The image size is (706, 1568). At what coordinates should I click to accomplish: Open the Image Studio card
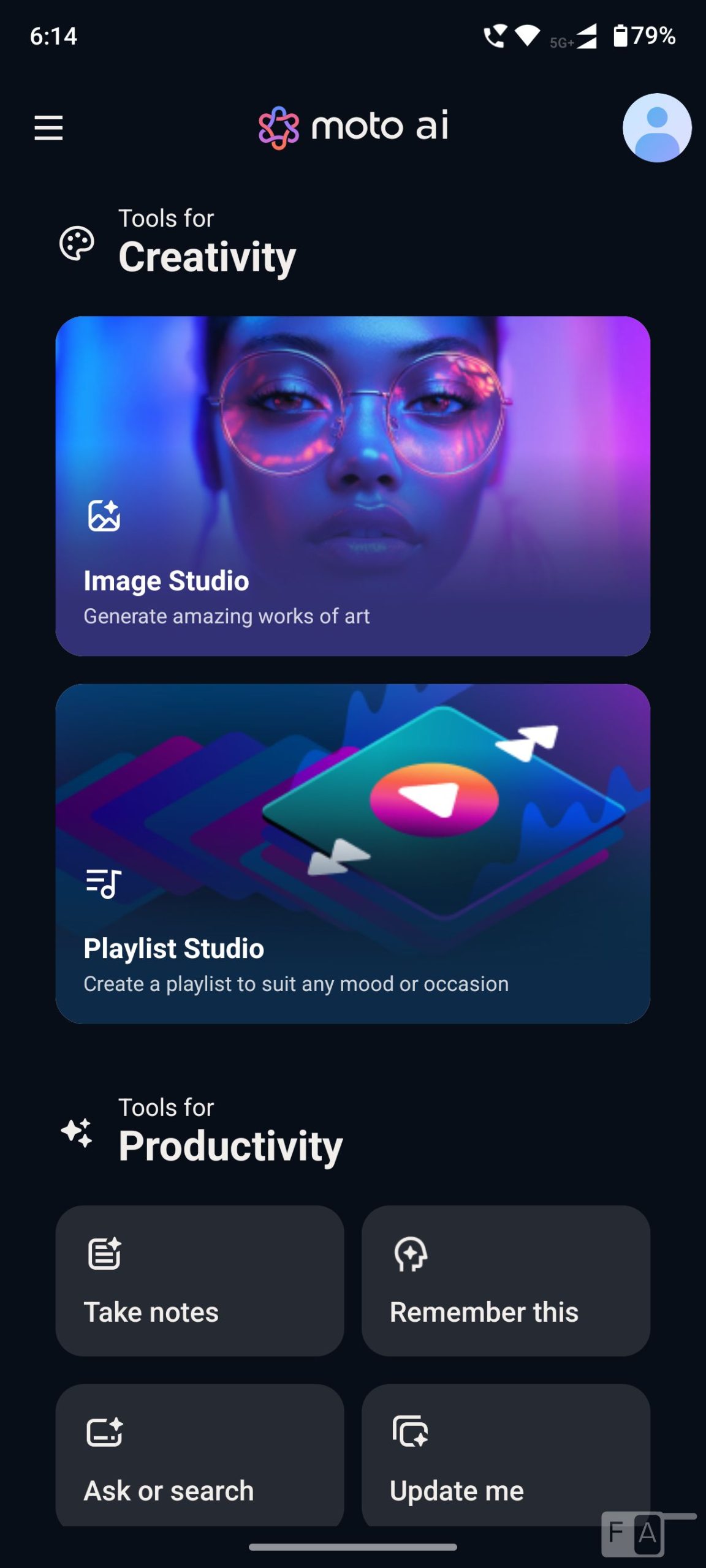(x=352, y=486)
